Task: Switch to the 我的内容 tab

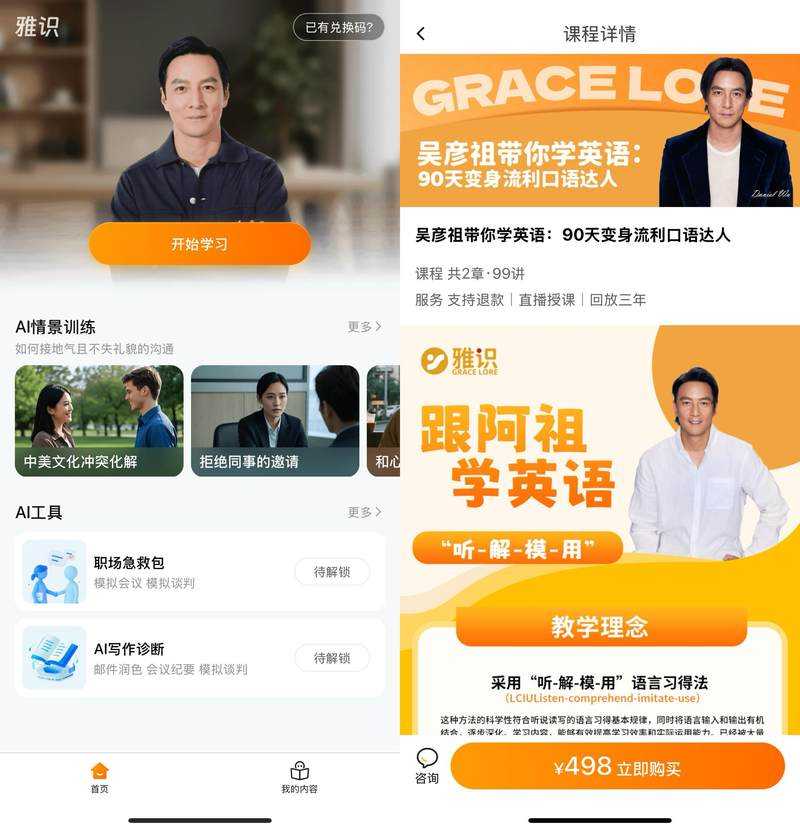Action: [x=299, y=777]
